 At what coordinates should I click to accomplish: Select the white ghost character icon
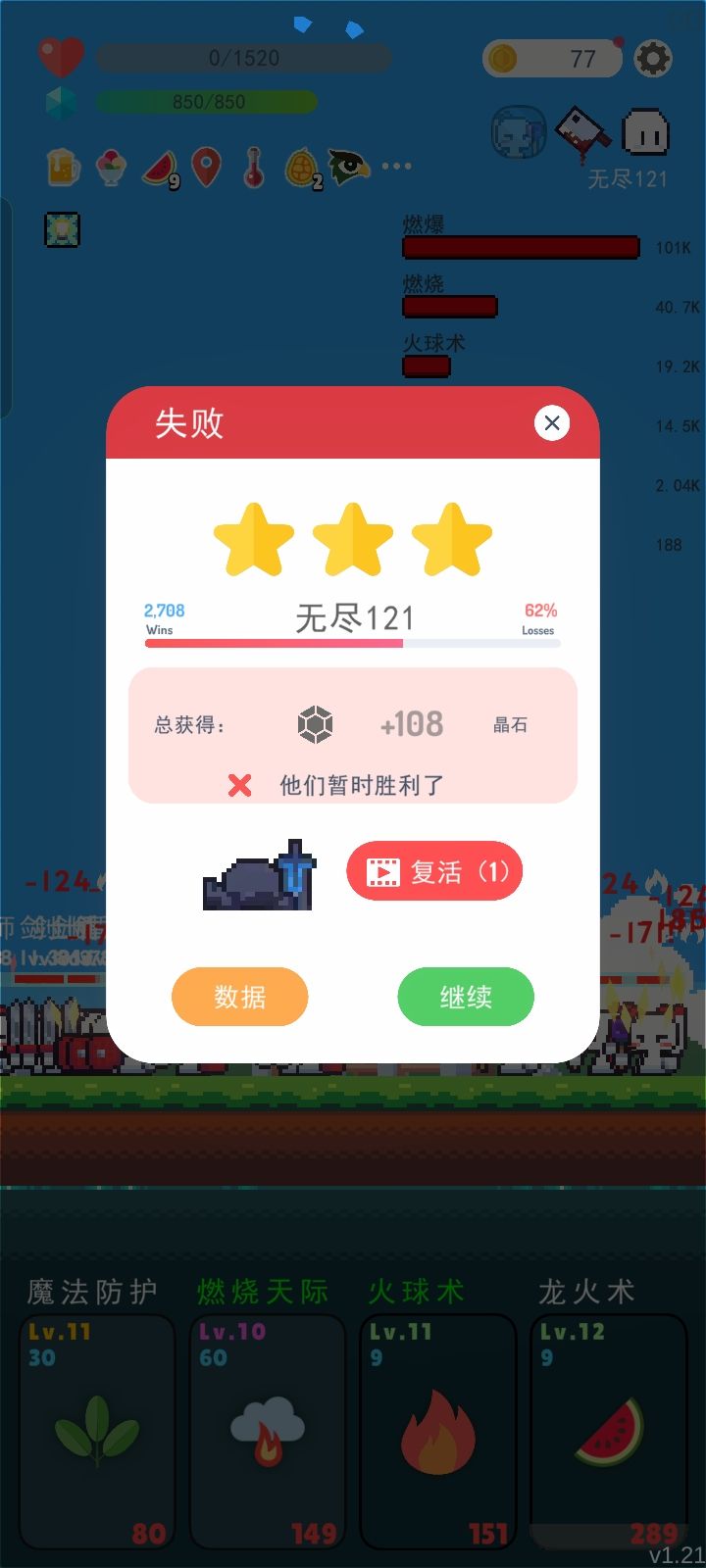pyautogui.click(x=644, y=130)
